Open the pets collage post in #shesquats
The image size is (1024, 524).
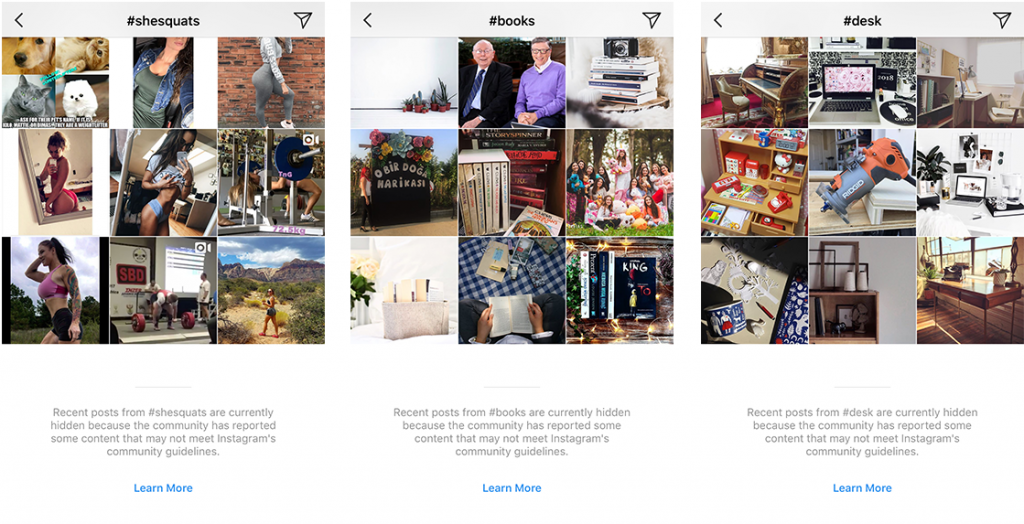point(55,82)
